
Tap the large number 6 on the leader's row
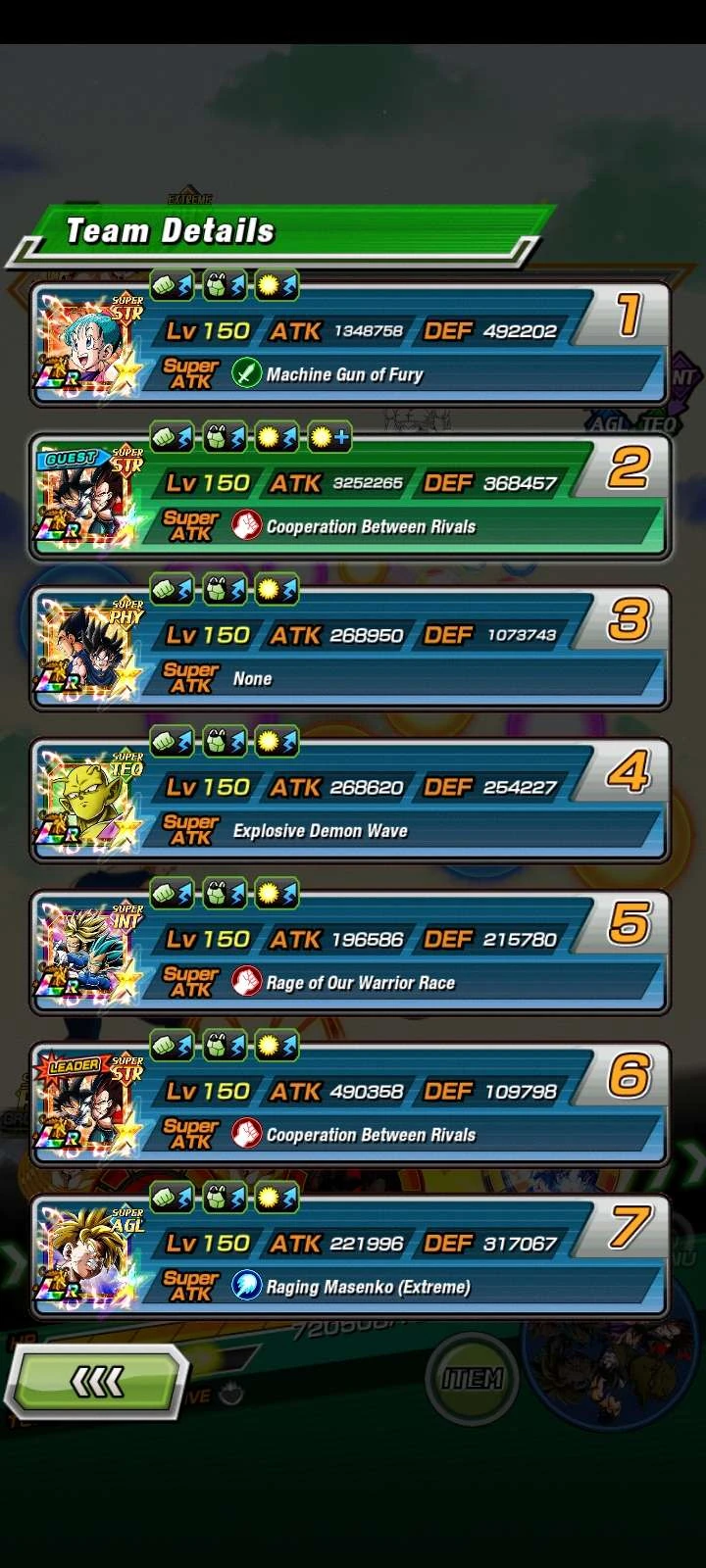tap(628, 1076)
